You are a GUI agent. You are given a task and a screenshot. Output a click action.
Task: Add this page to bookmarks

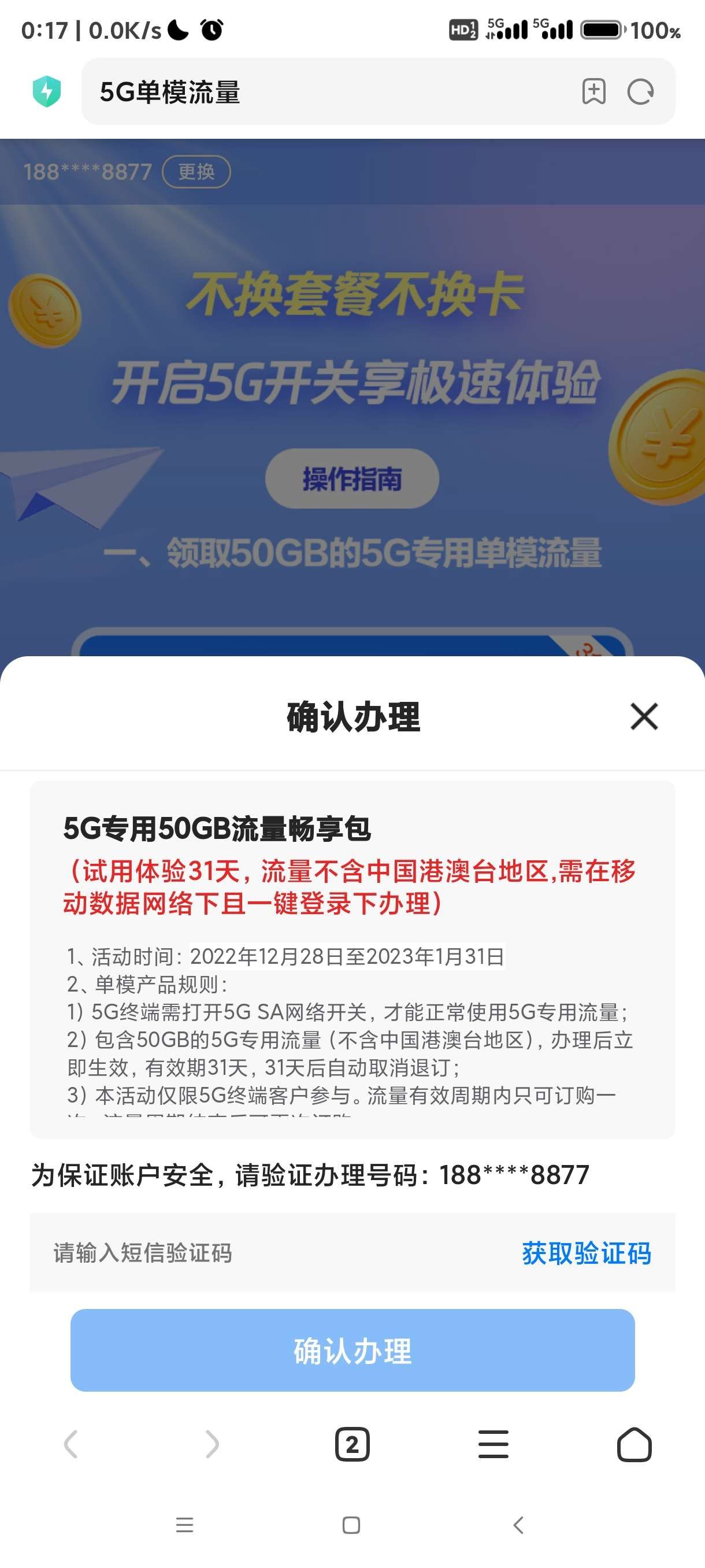point(593,92)
